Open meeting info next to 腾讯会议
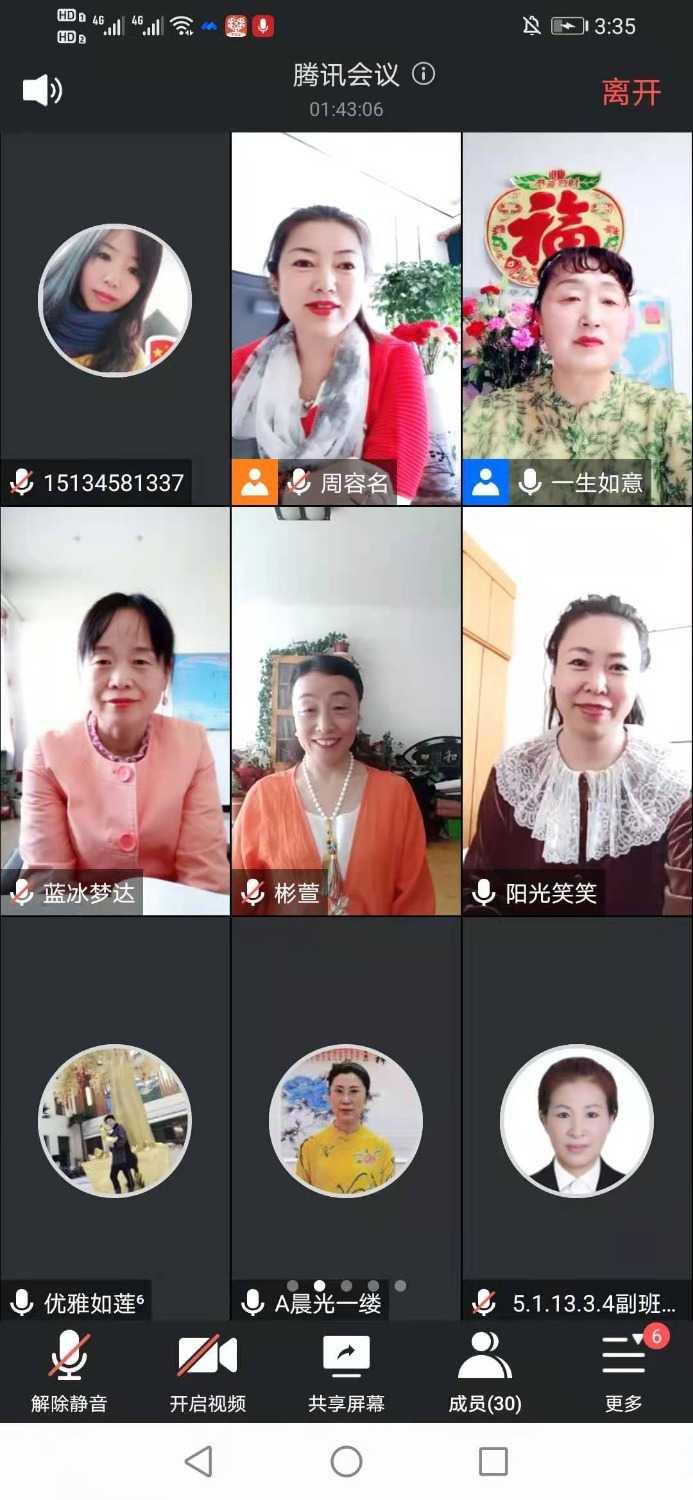 pos(424,74)
